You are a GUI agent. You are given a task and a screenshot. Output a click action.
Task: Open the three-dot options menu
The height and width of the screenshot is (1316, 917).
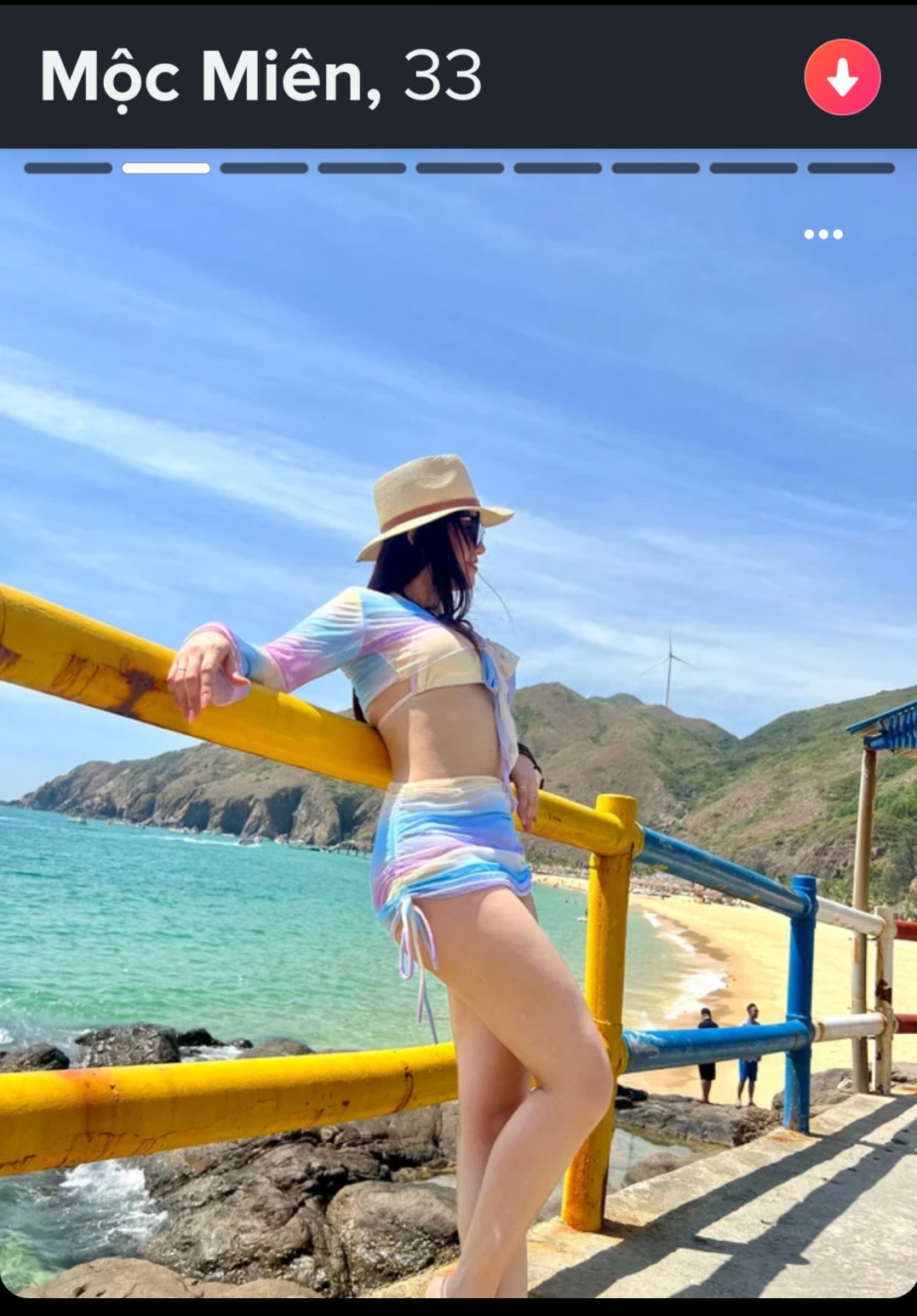pos(822,234)
